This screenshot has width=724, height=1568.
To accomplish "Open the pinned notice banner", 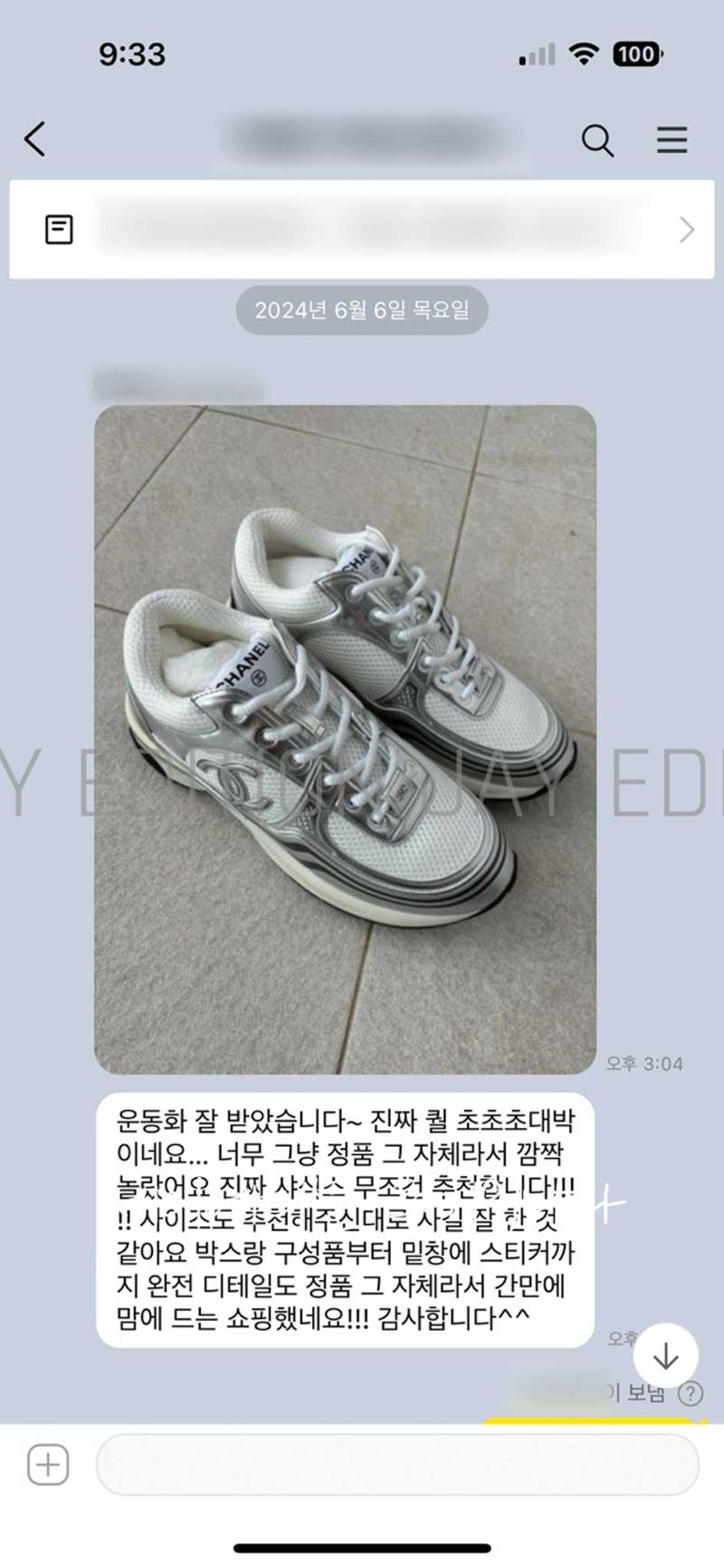I will tap(362, 230).
